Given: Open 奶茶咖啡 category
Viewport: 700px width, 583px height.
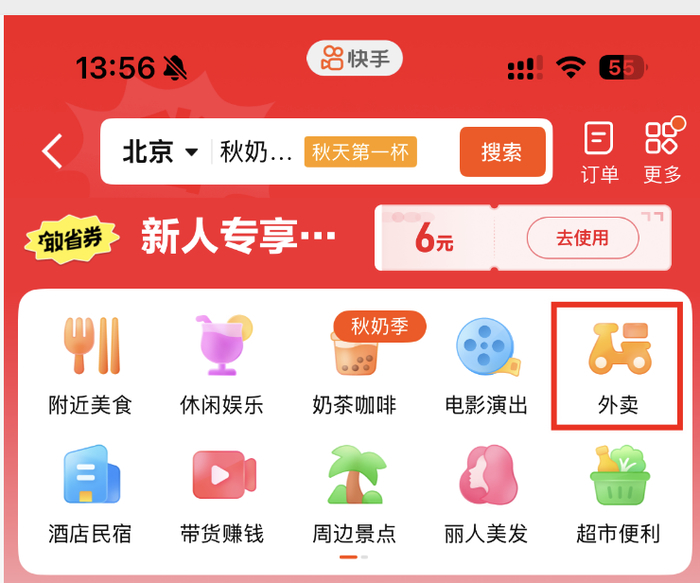Looking at the screenshot, I should [354, 365].
